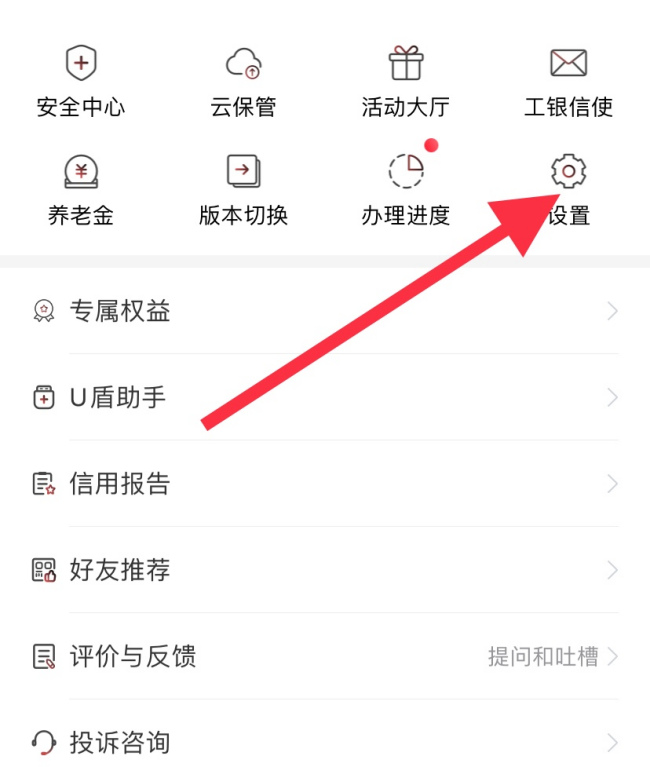Screen dimensions: 650x767
Task: Open U盾助手 row
Action: click(x=325, y=398)
